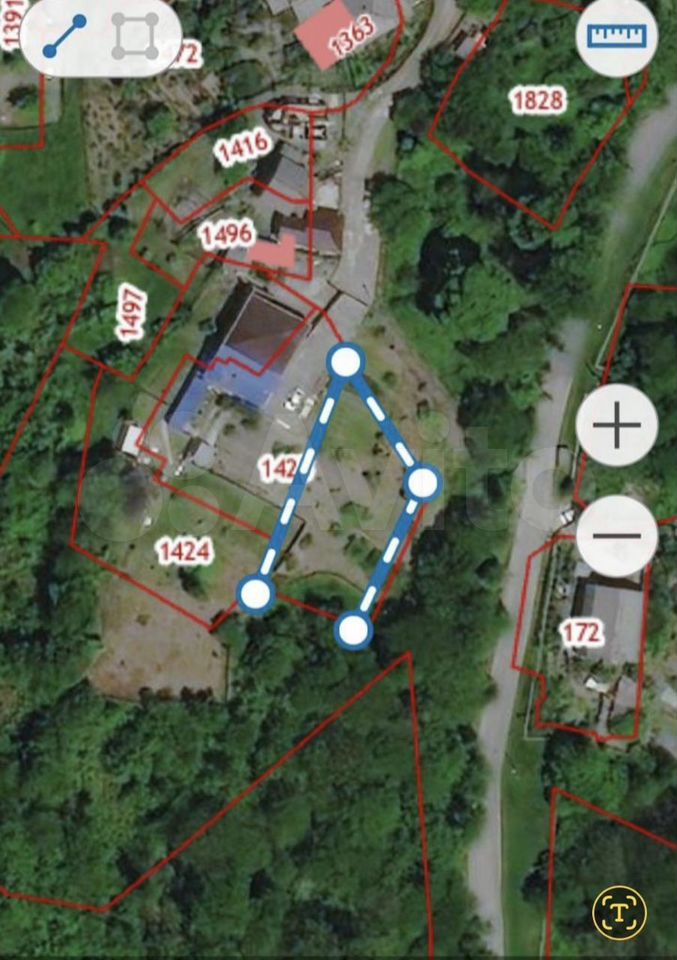Zoom out with the minus button
The width and height of the screenshot is (677, 960).
pyautogui.click(x=616, y=536)
